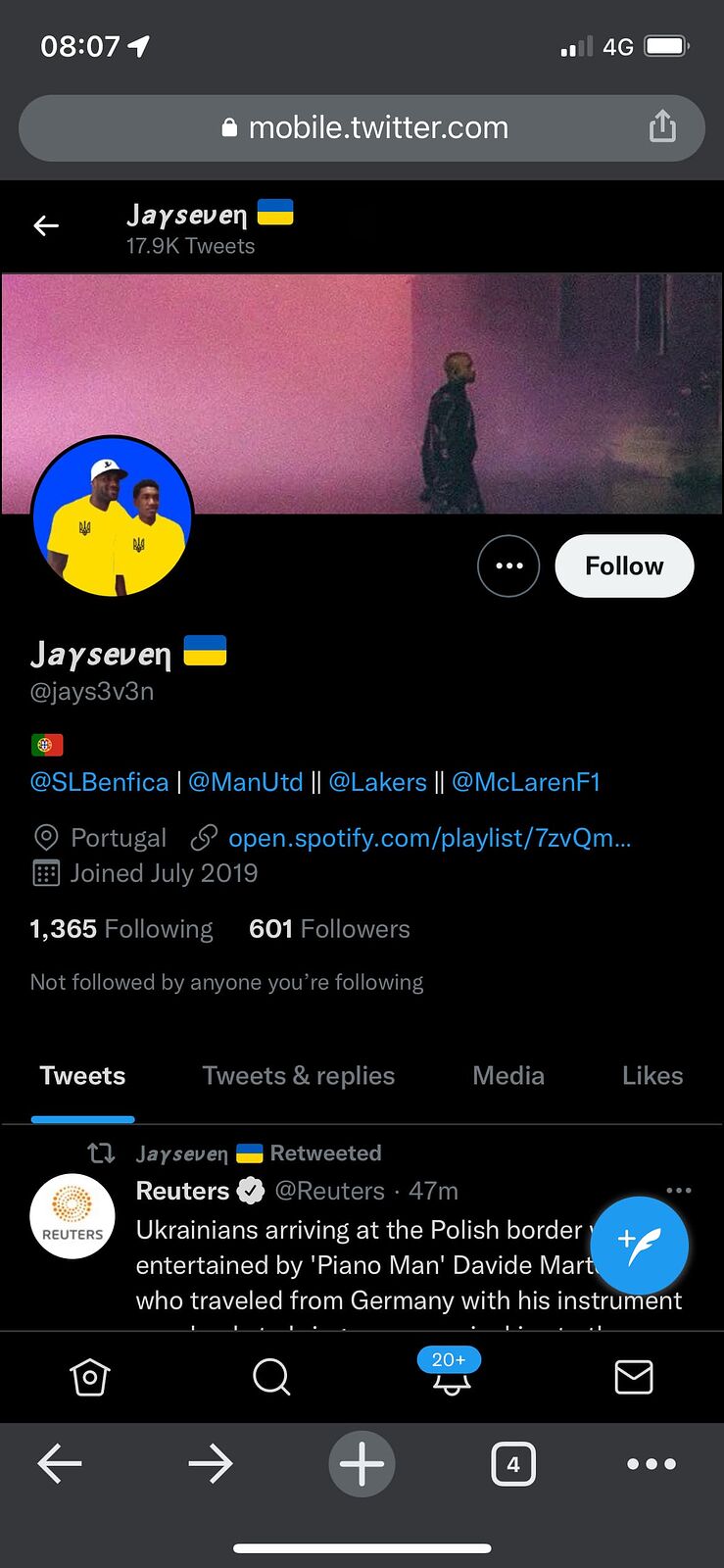Screen dimensions: 724x1568
Task: View the 601 Followers list
Action: [x=329, y=929]
